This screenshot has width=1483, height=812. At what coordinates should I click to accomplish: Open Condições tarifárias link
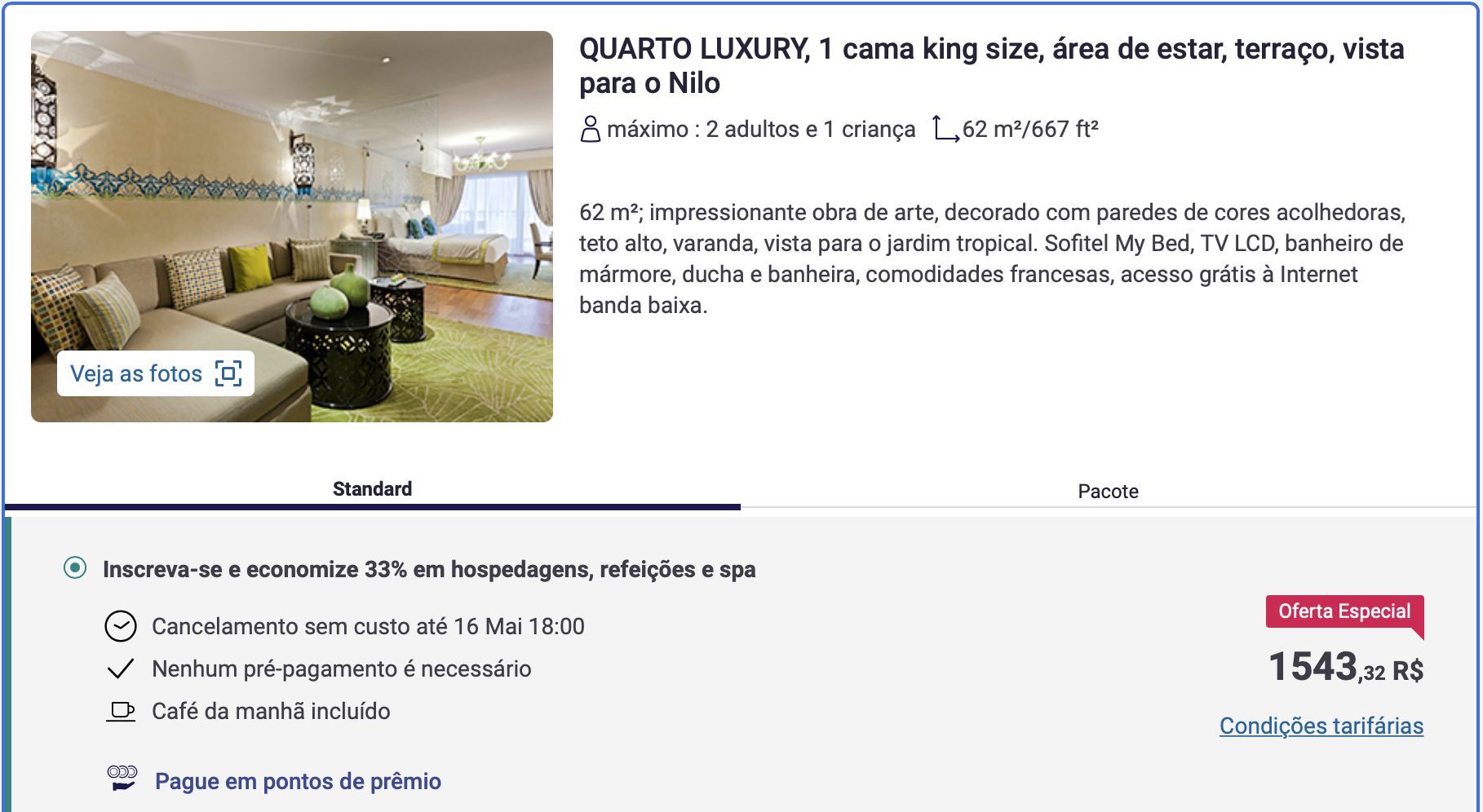[x=1321, y=726]
